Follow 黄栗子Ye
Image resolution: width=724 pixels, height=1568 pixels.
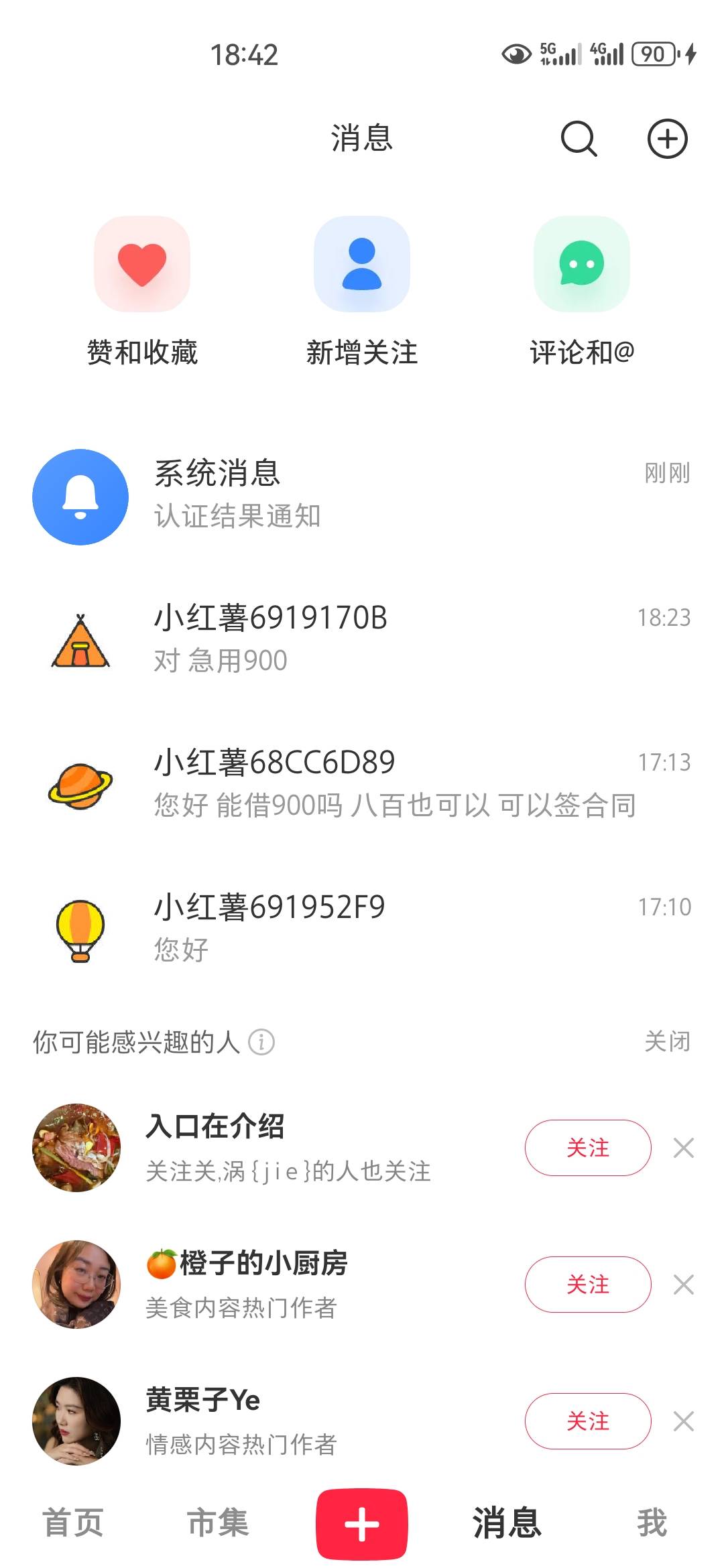click(x=587, y=1421)
